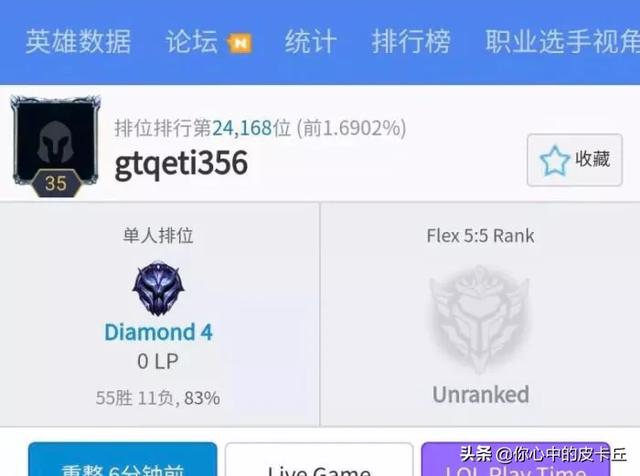This screenshot has height=476, width=640.
Task: Open the 英雄数据 tab
Action: pos(78,42)
